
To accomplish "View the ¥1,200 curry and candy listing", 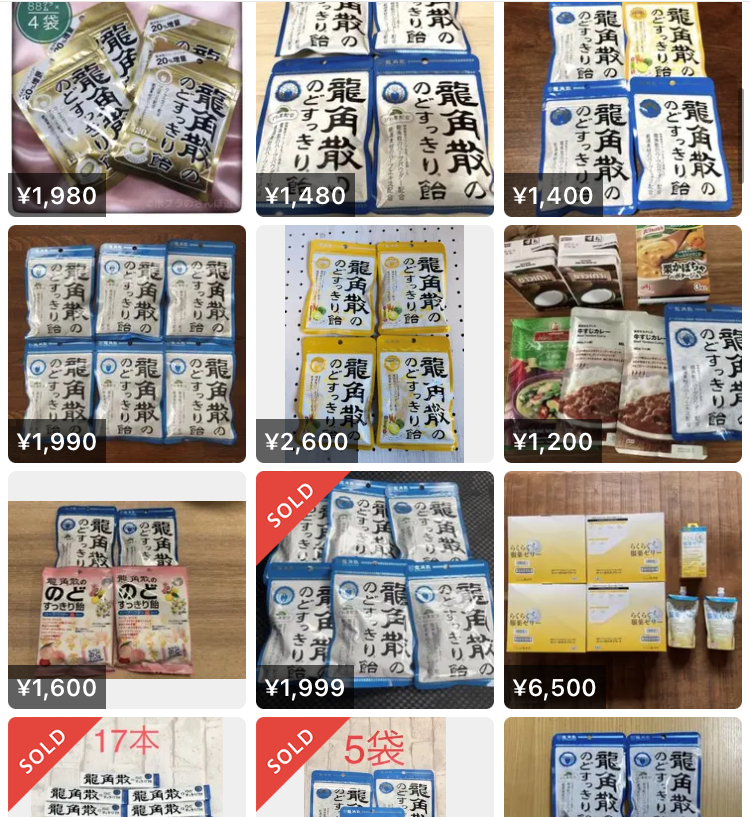I will point(622,343).
